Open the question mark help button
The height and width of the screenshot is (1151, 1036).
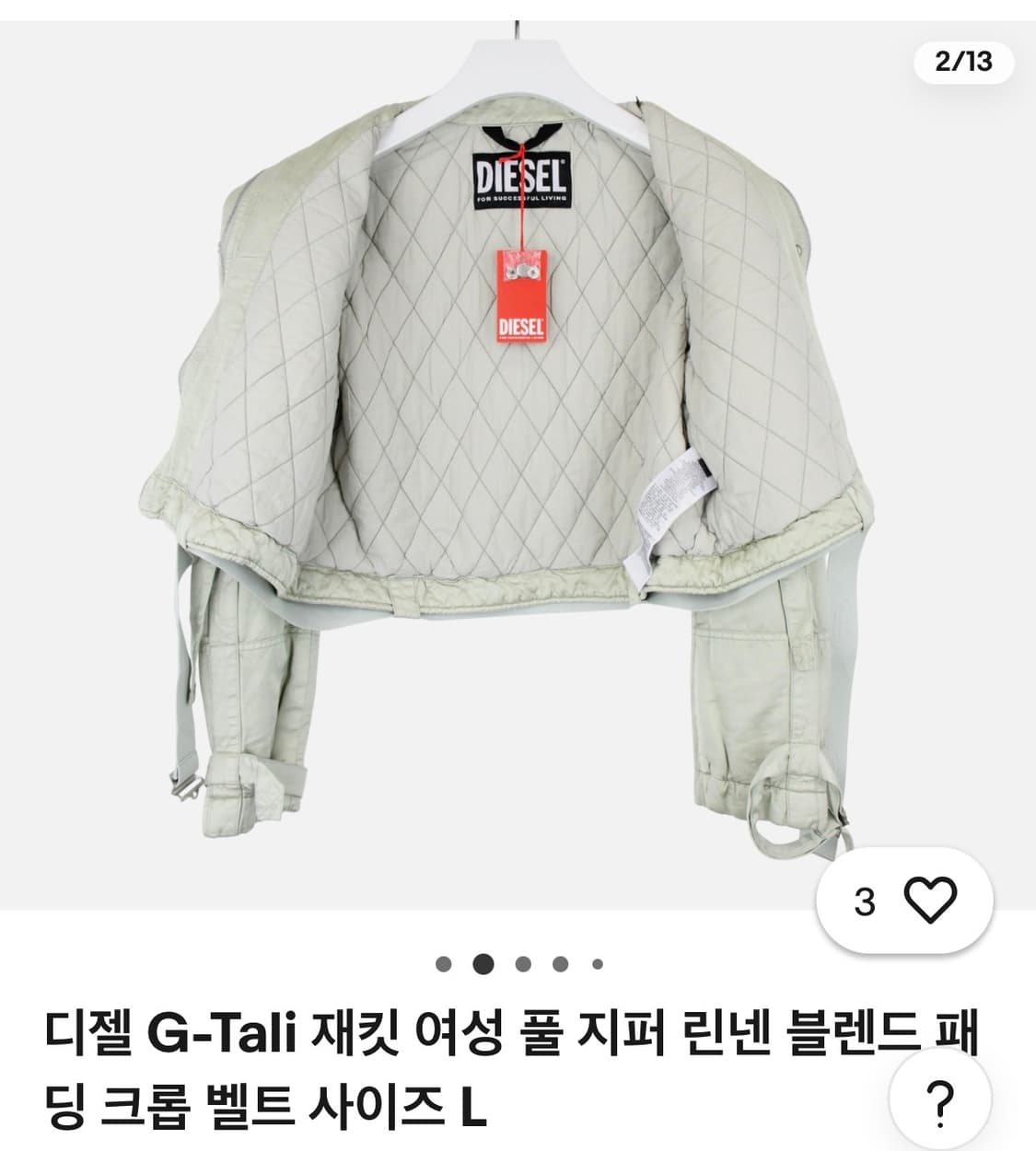(x=938, y=1101)
